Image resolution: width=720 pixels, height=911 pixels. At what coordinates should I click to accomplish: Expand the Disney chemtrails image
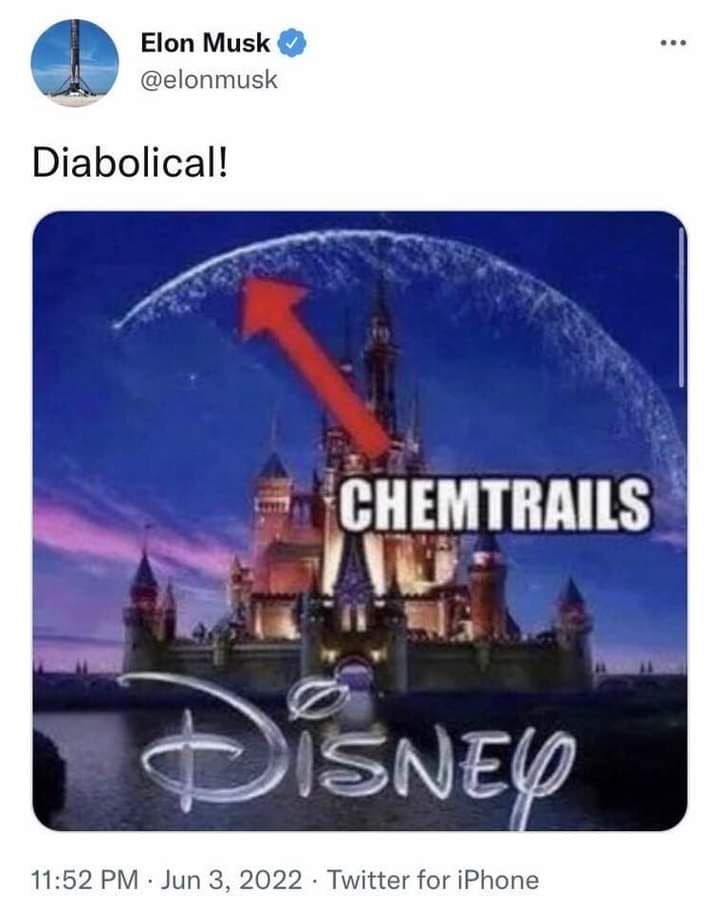[x=360, y=520]
